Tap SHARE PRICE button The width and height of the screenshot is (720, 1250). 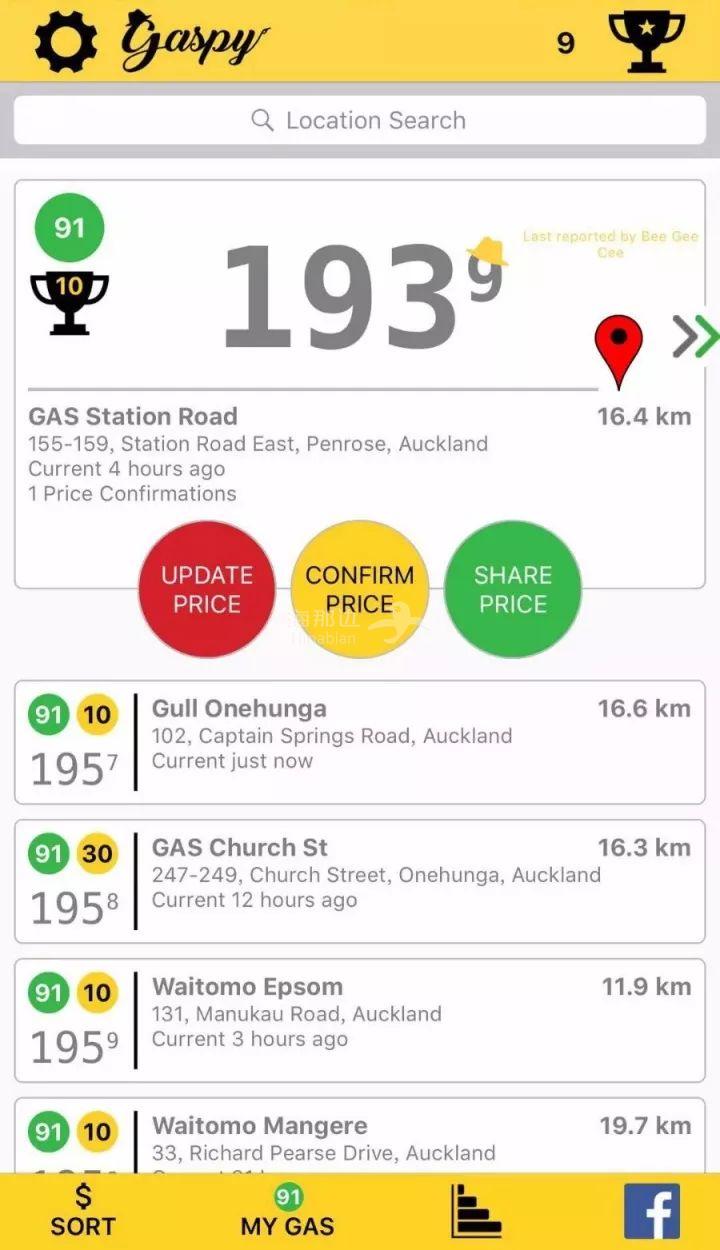coord(512,589)
